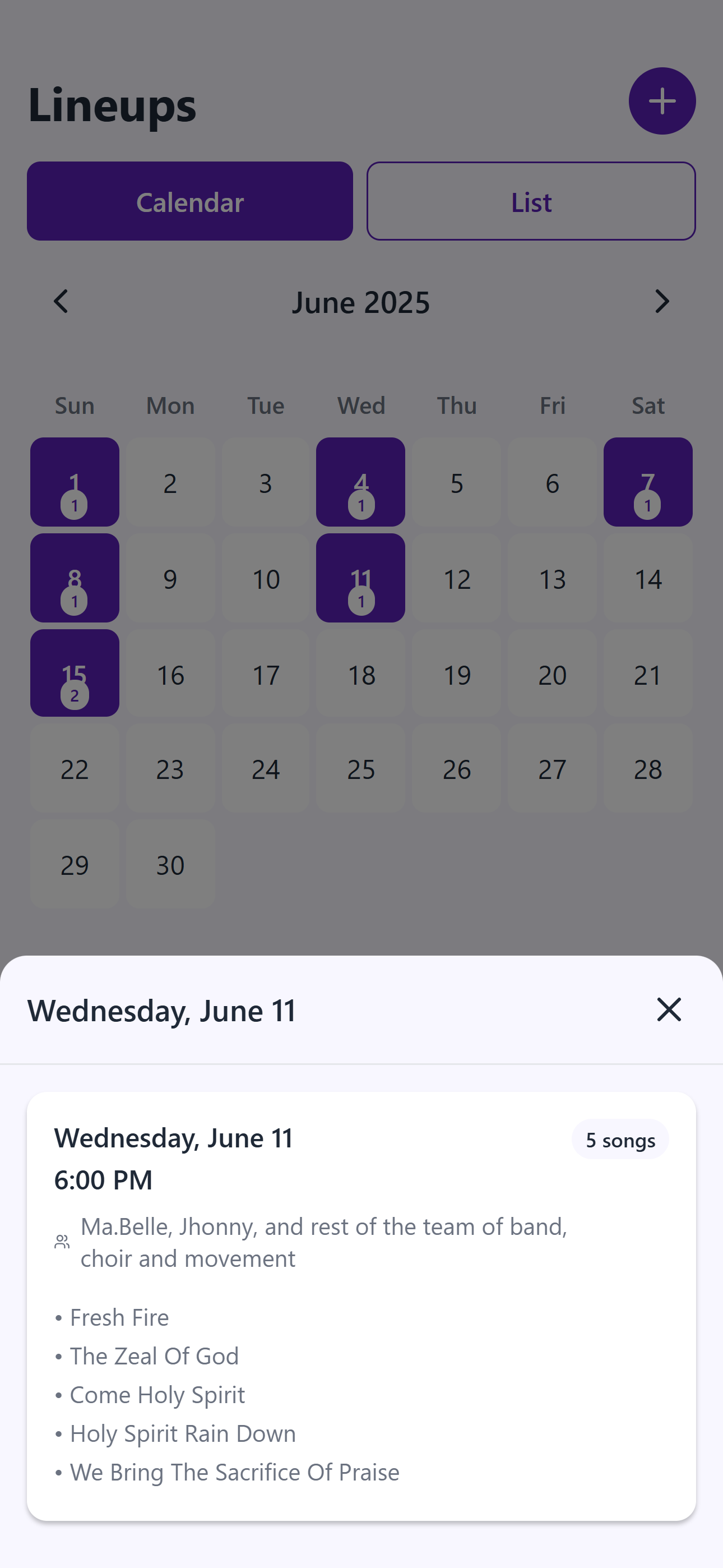
Task: Add a new lineup with plus button
Action: pos(662,101)
